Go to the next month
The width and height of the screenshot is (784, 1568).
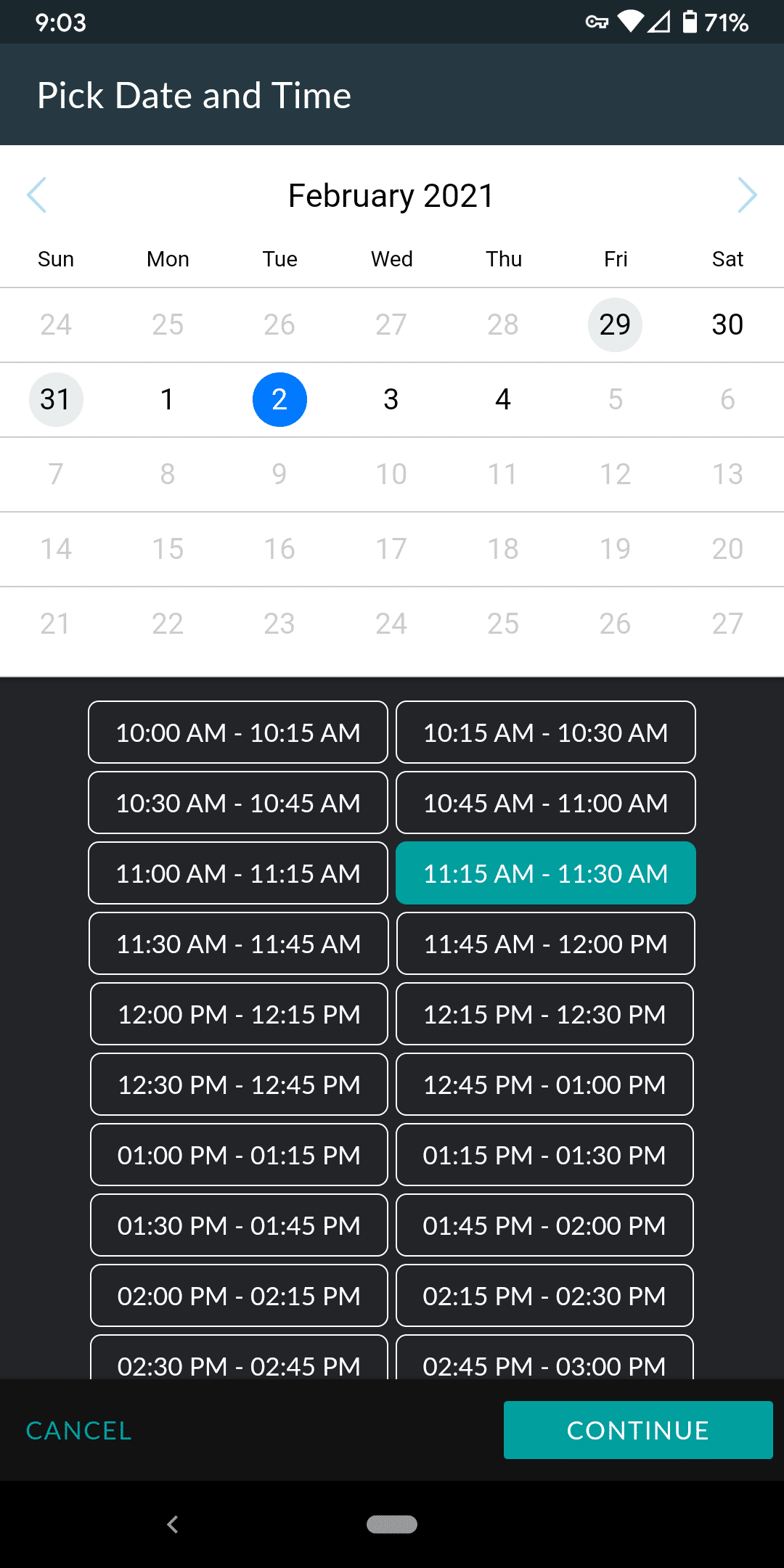click(x=747, y=195)
